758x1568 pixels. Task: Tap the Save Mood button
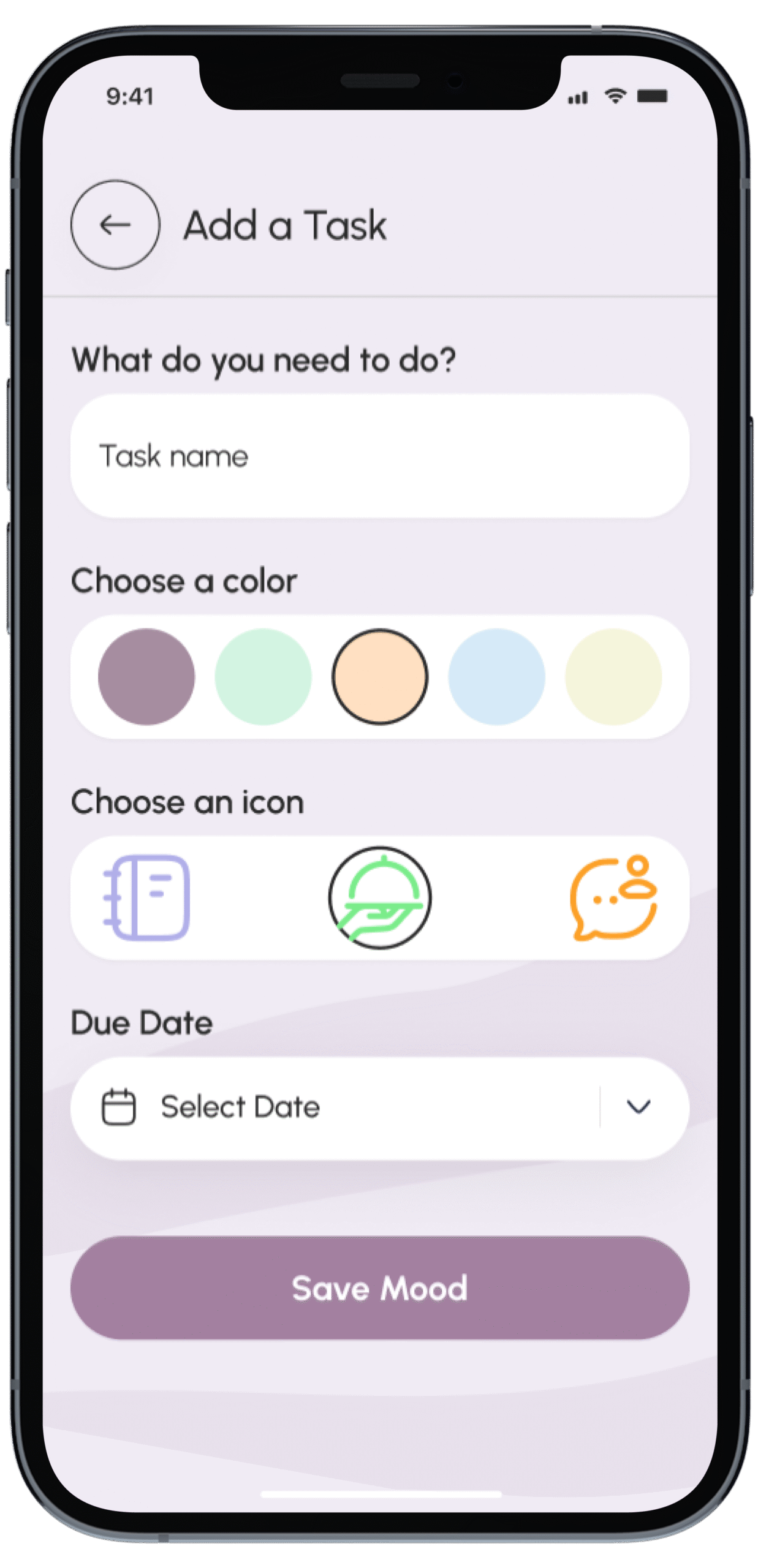pos(379,1287)
